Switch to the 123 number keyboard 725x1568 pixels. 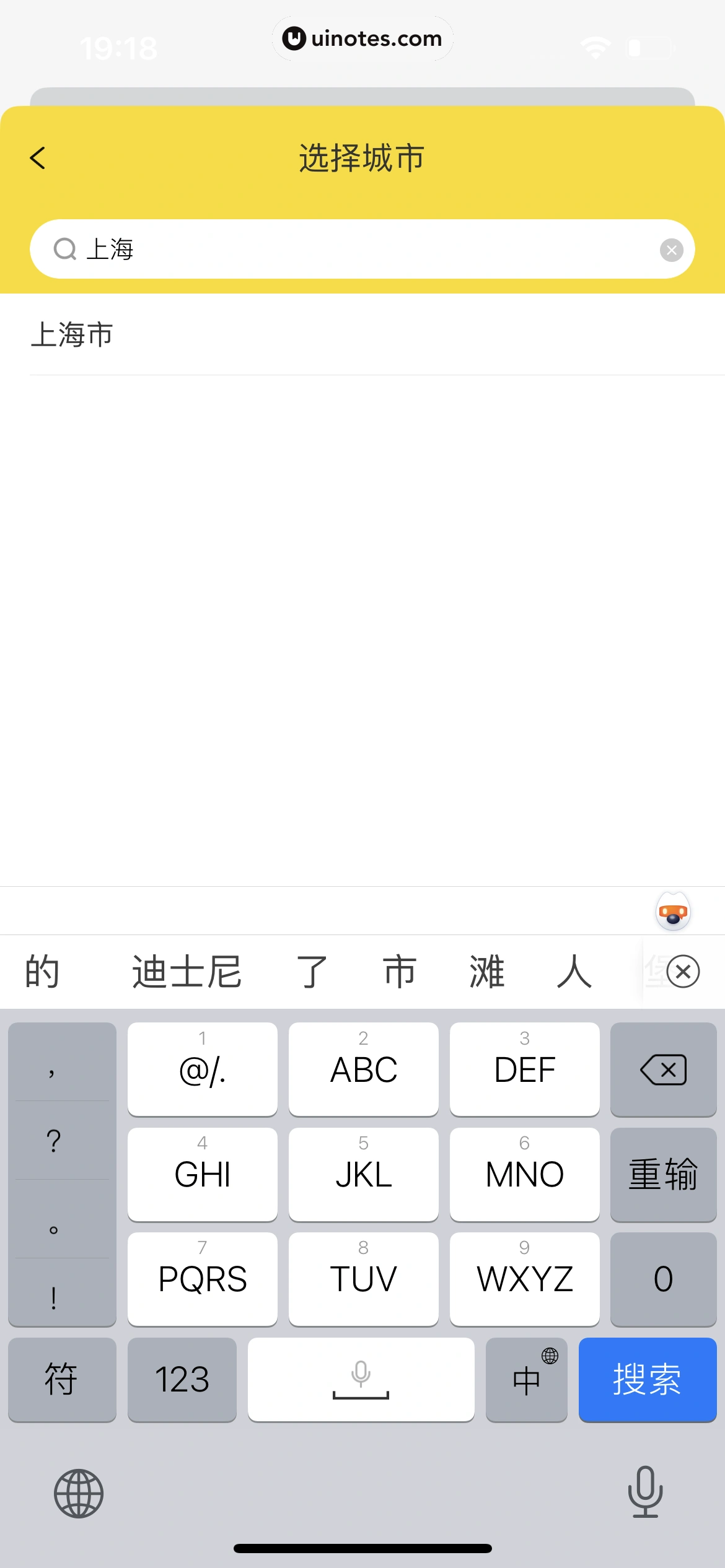point(182,1379)
